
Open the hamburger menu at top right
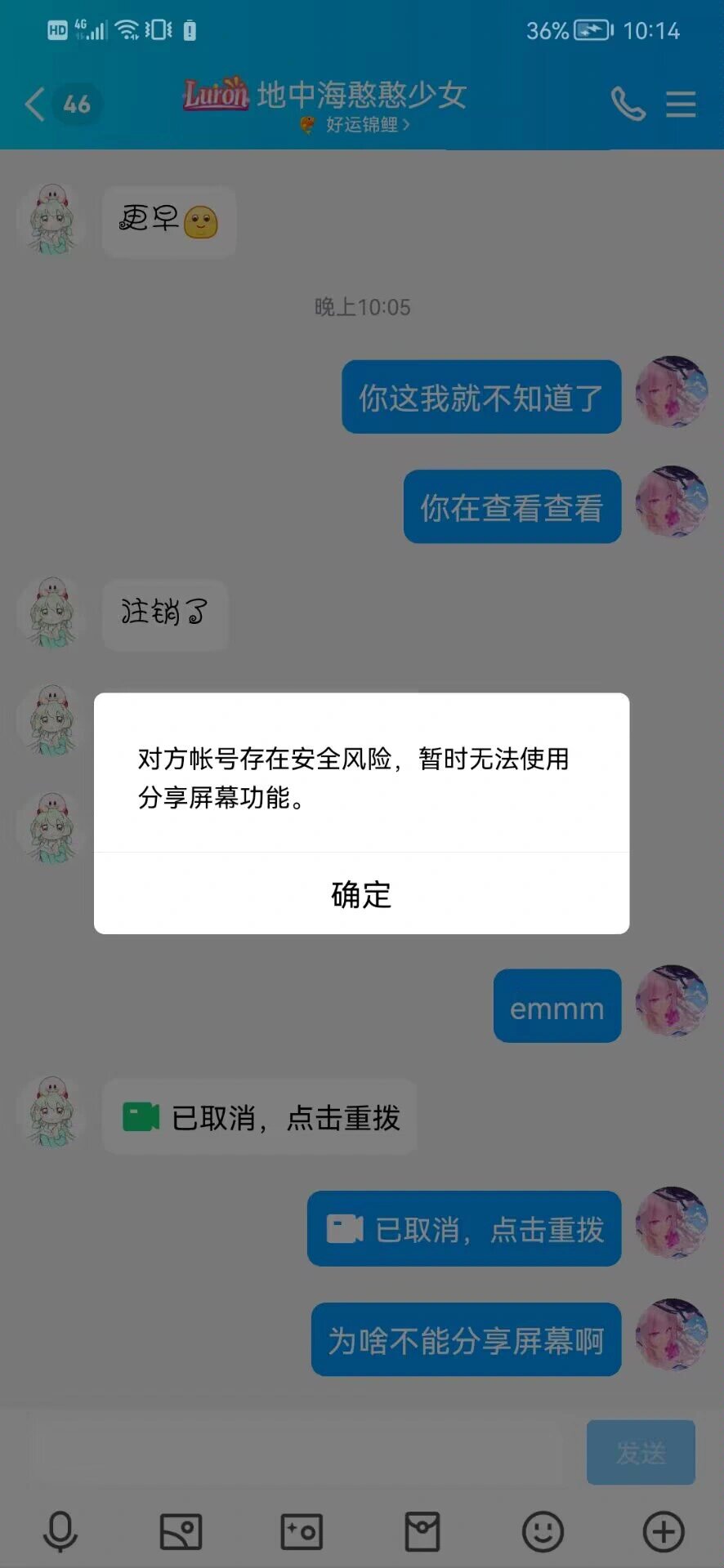pyautogui.click(x=681, y=105)
